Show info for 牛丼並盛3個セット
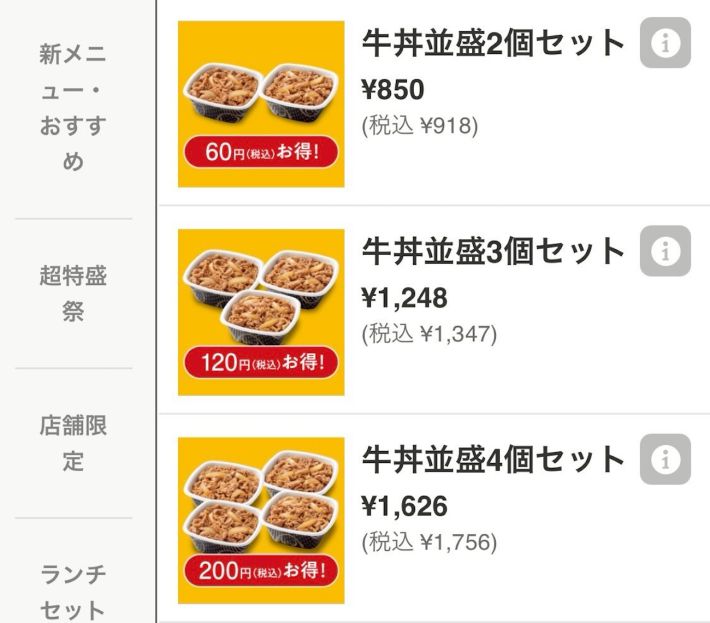The height and width of the screenshot is (623, 710). pos(665,251)
